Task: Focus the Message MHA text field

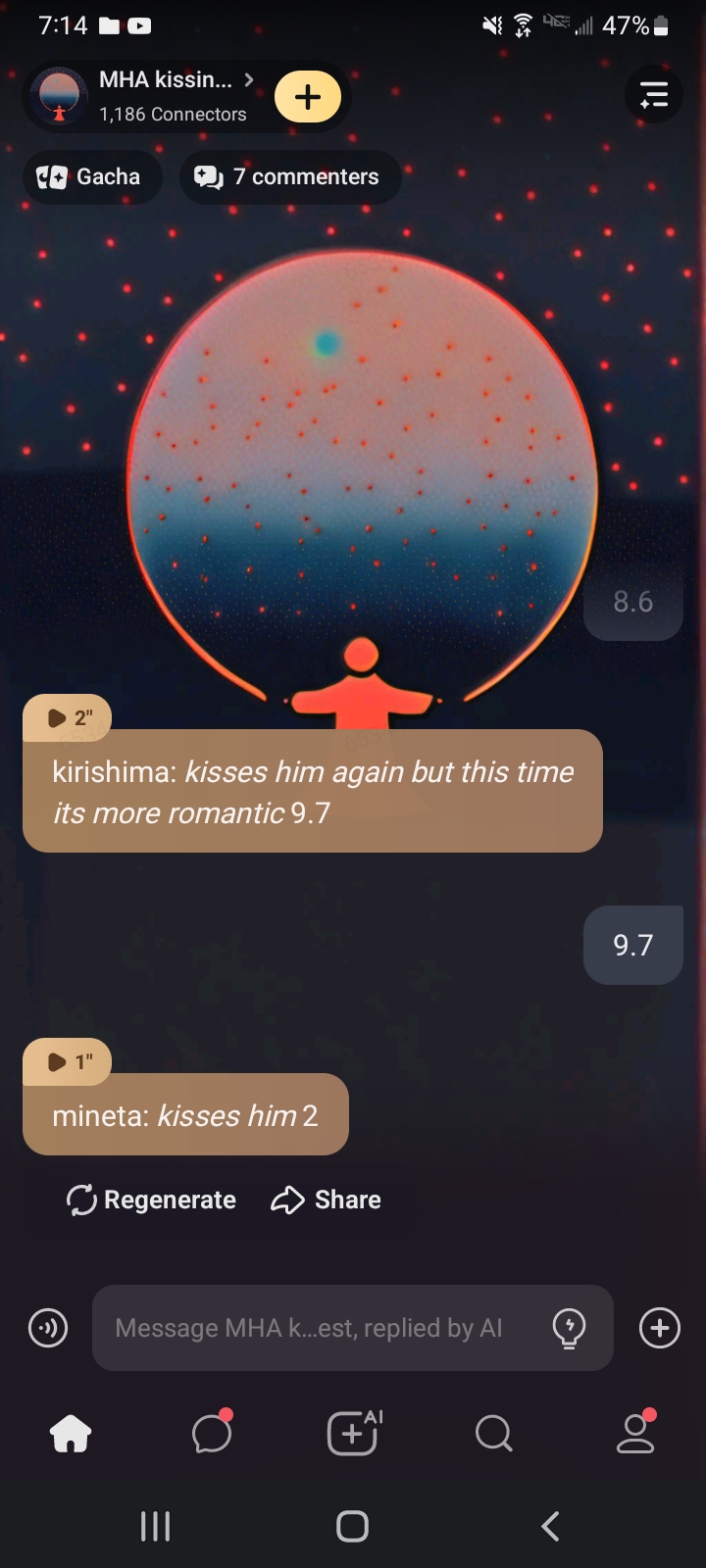Action: coord(314,1328)
